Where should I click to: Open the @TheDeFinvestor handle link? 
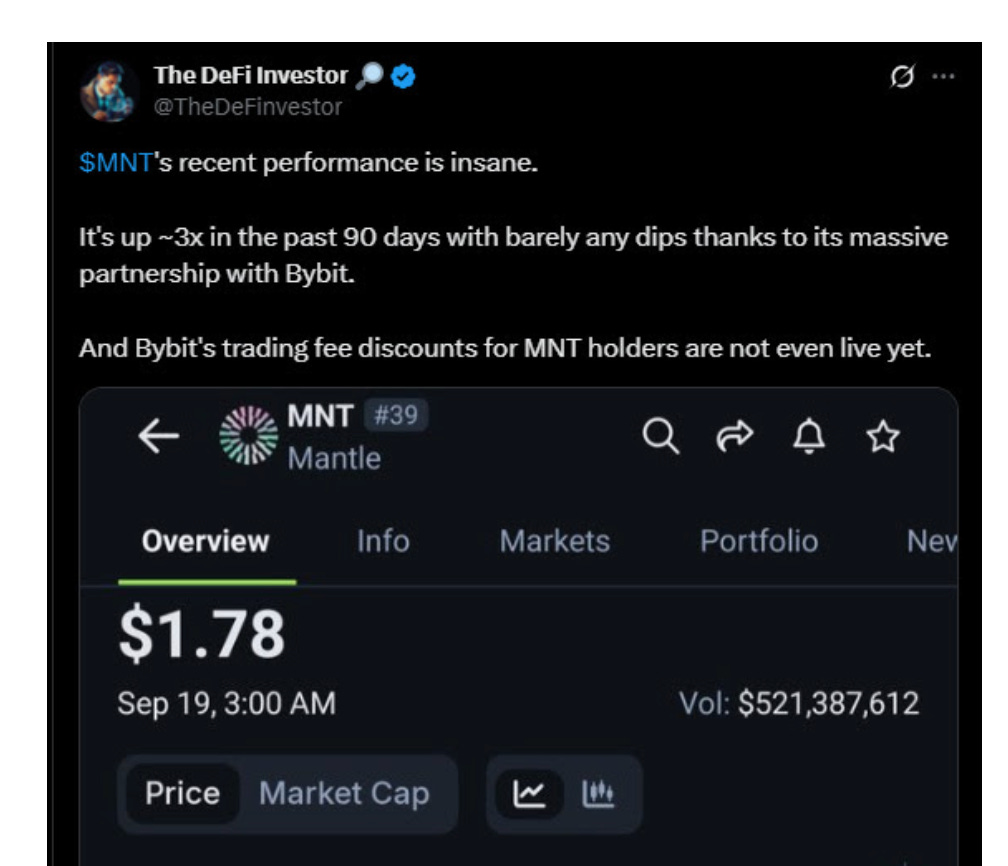point(248,107)
